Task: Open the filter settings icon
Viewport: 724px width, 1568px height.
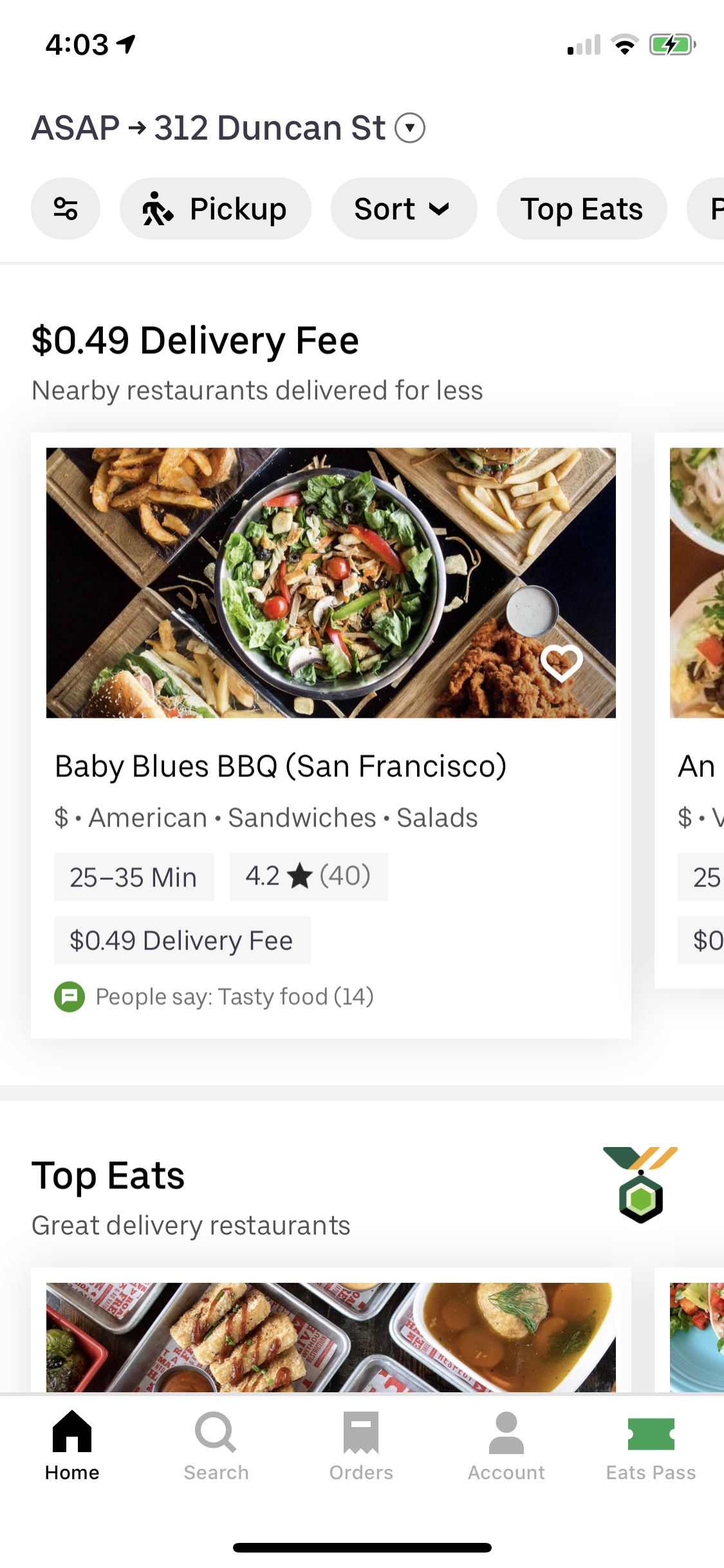Action: pos(66,209)
